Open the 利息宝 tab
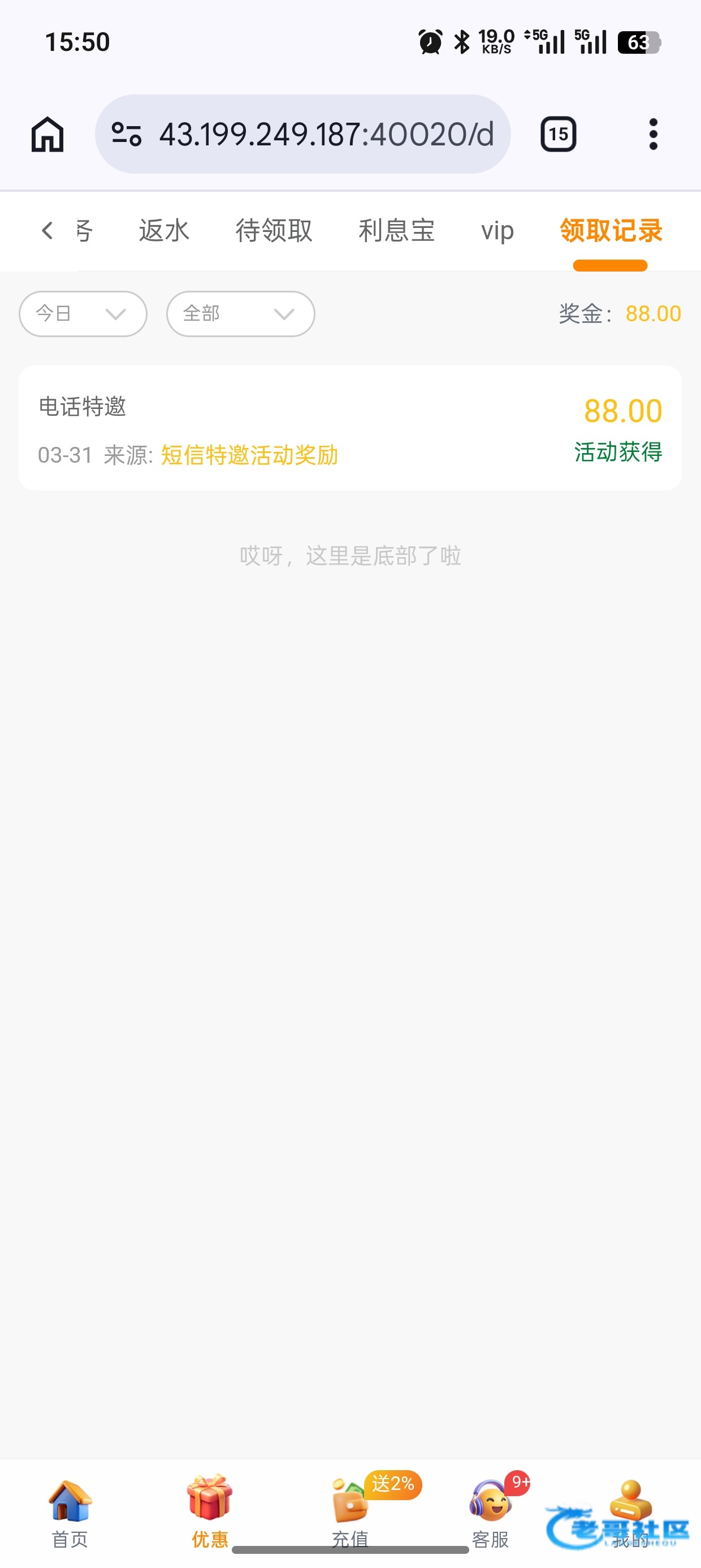701x1568 pixels. 396,231
